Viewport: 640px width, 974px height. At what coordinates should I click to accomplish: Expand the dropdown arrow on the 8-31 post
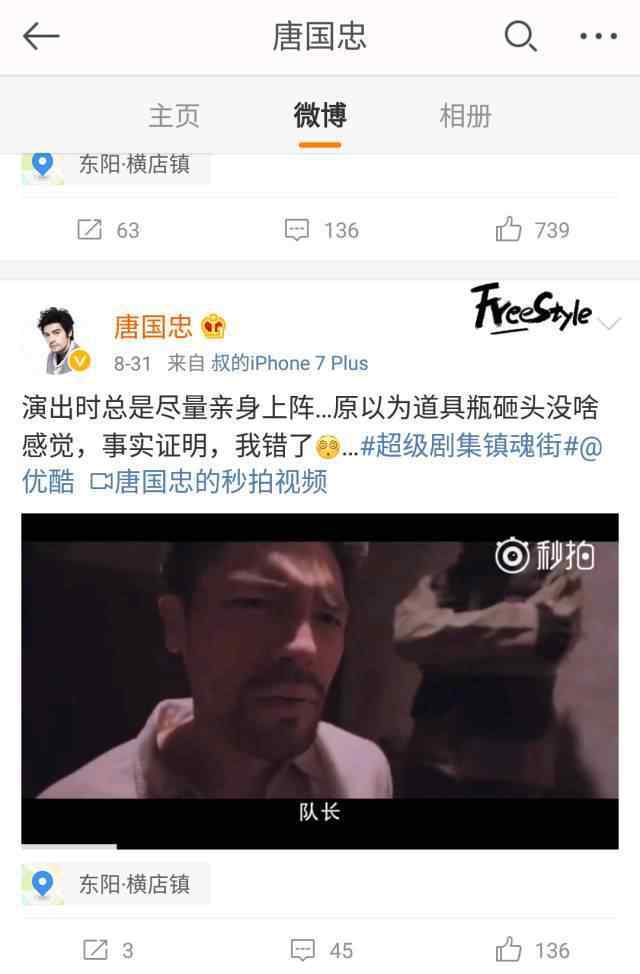click(608, 324)
